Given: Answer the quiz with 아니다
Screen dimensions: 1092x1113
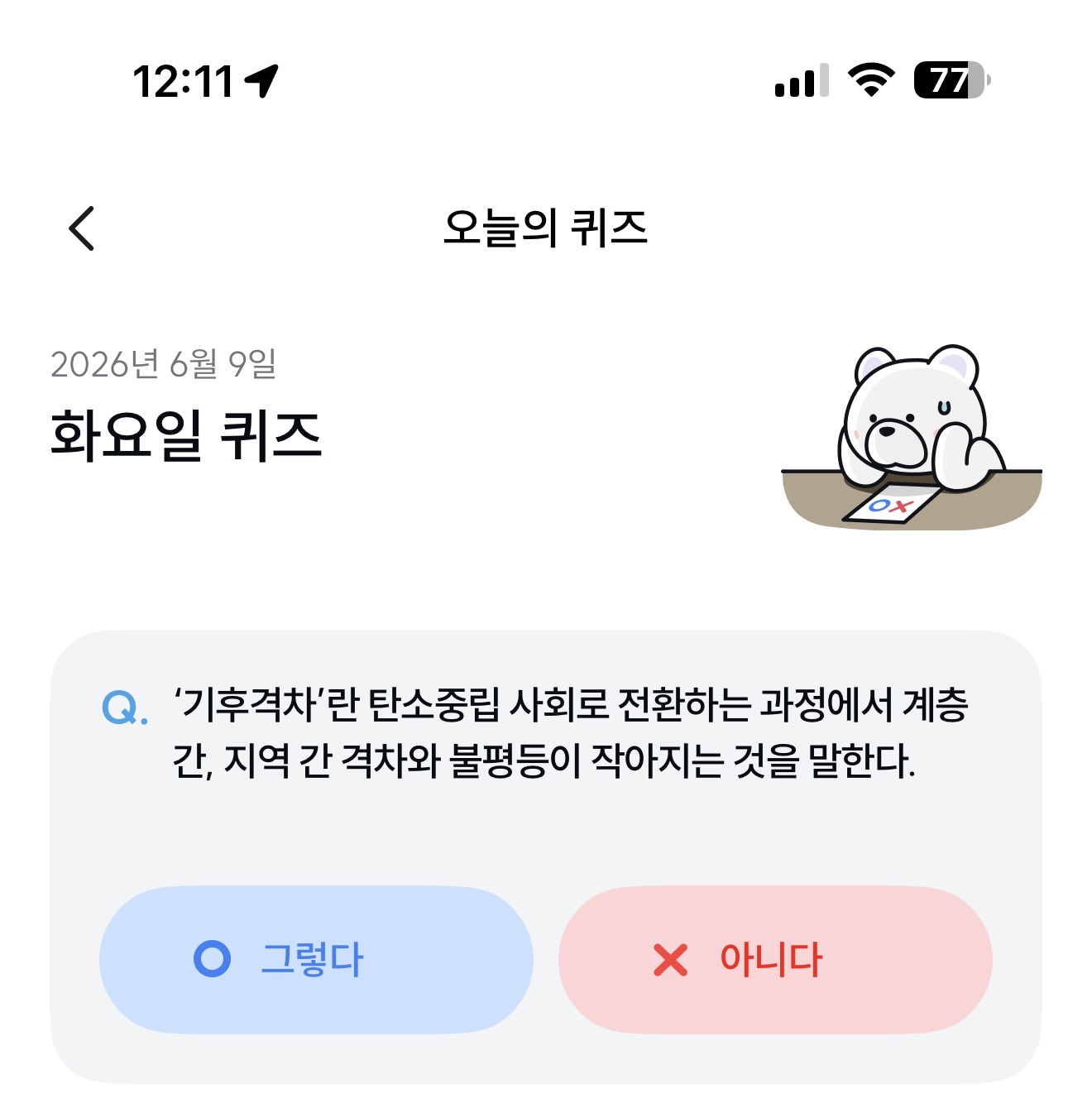Looking at the screenshot, I should (x=775, y=960).
